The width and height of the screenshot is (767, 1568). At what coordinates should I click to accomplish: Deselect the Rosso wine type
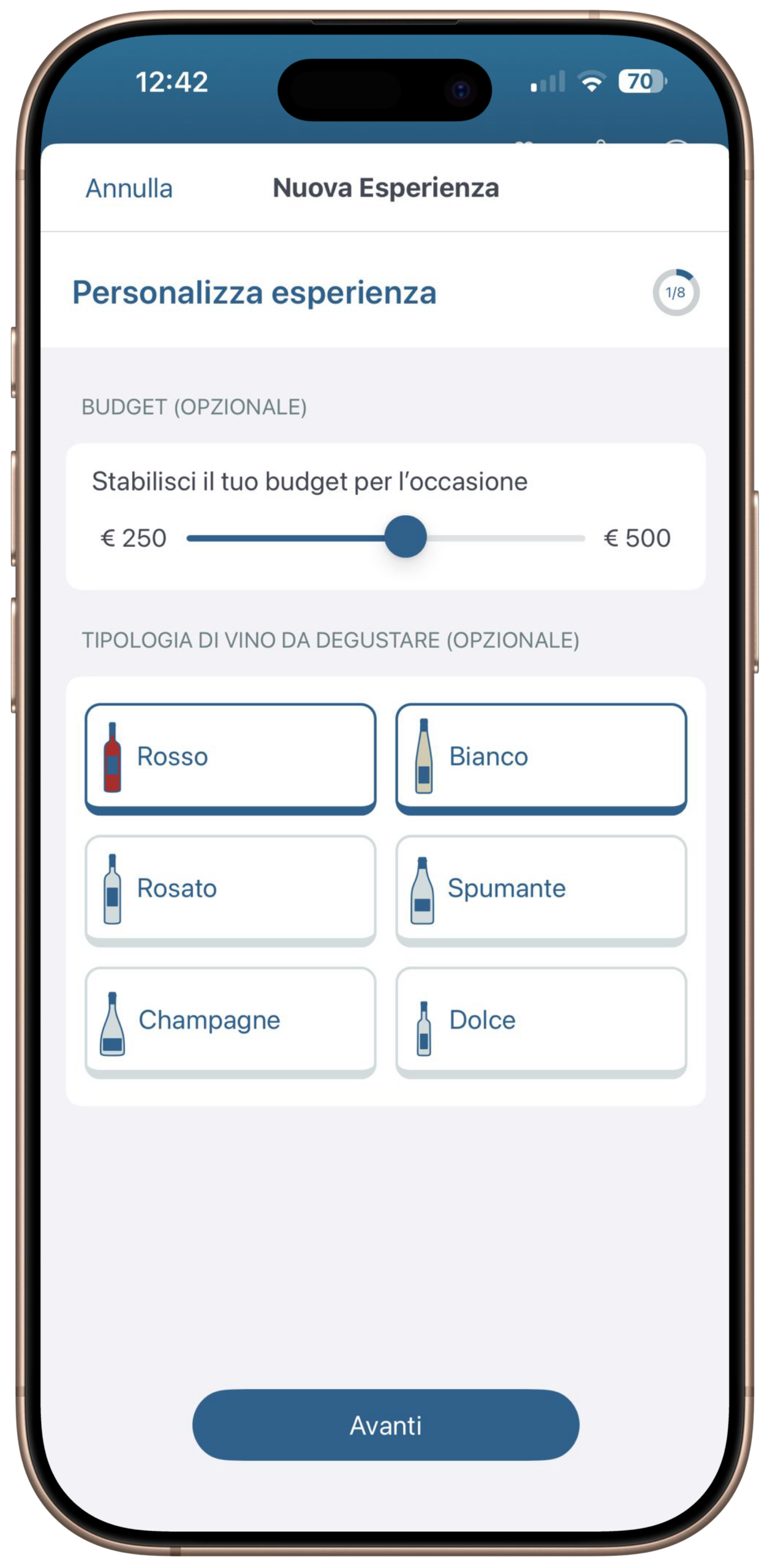point(230,758)
